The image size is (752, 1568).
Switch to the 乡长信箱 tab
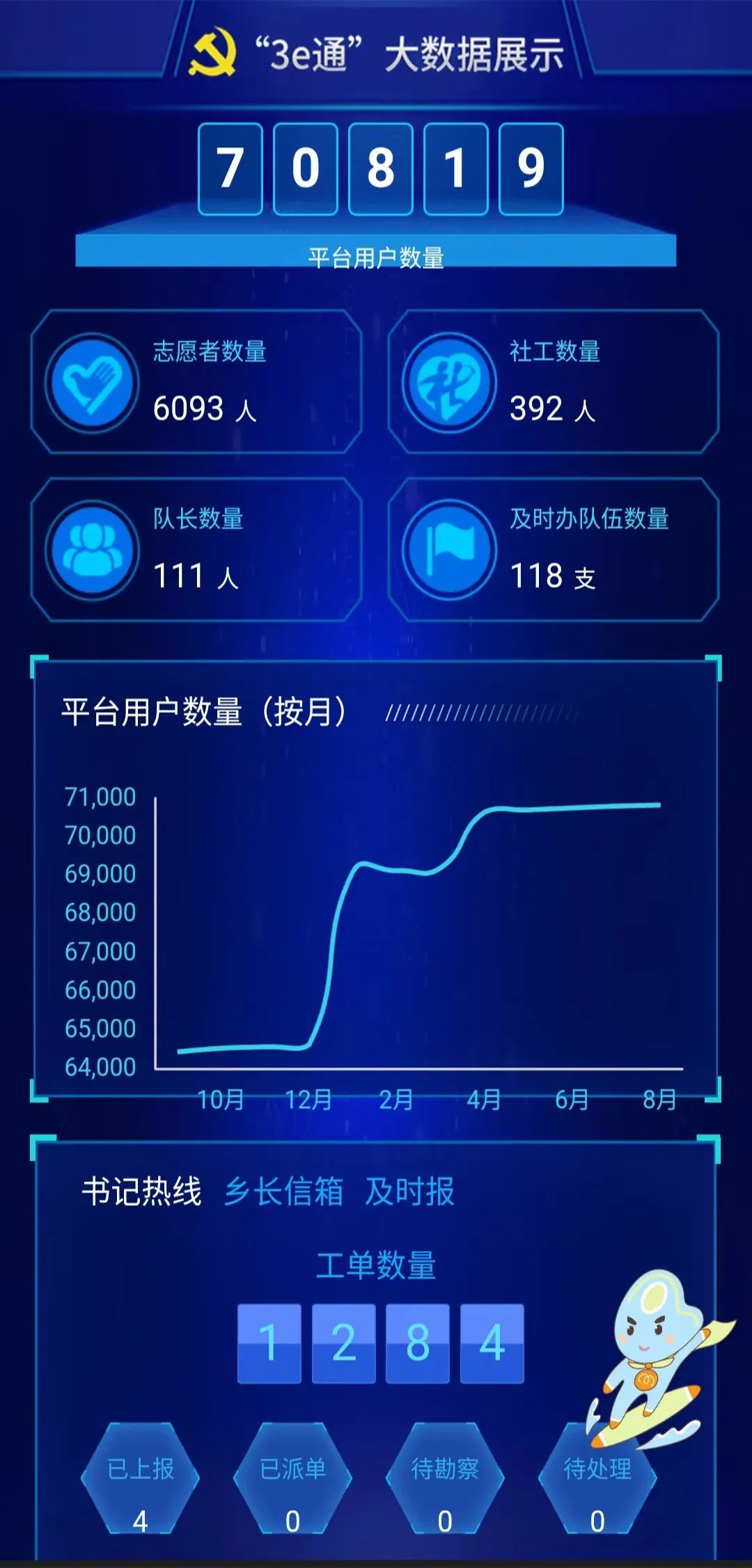[283, 1191]
